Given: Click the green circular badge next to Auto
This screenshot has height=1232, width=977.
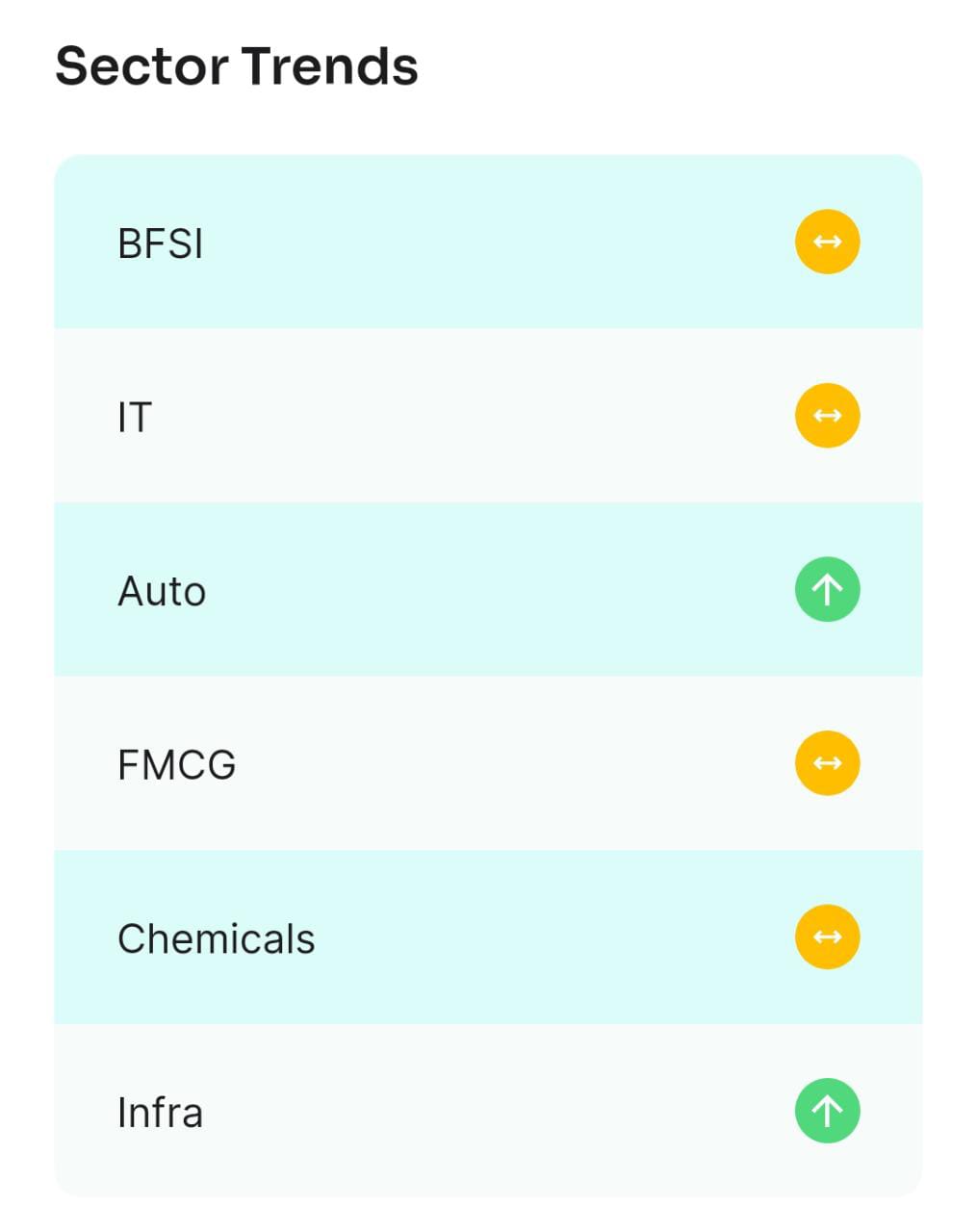Looking at the screenshot, I should (827, 589).
